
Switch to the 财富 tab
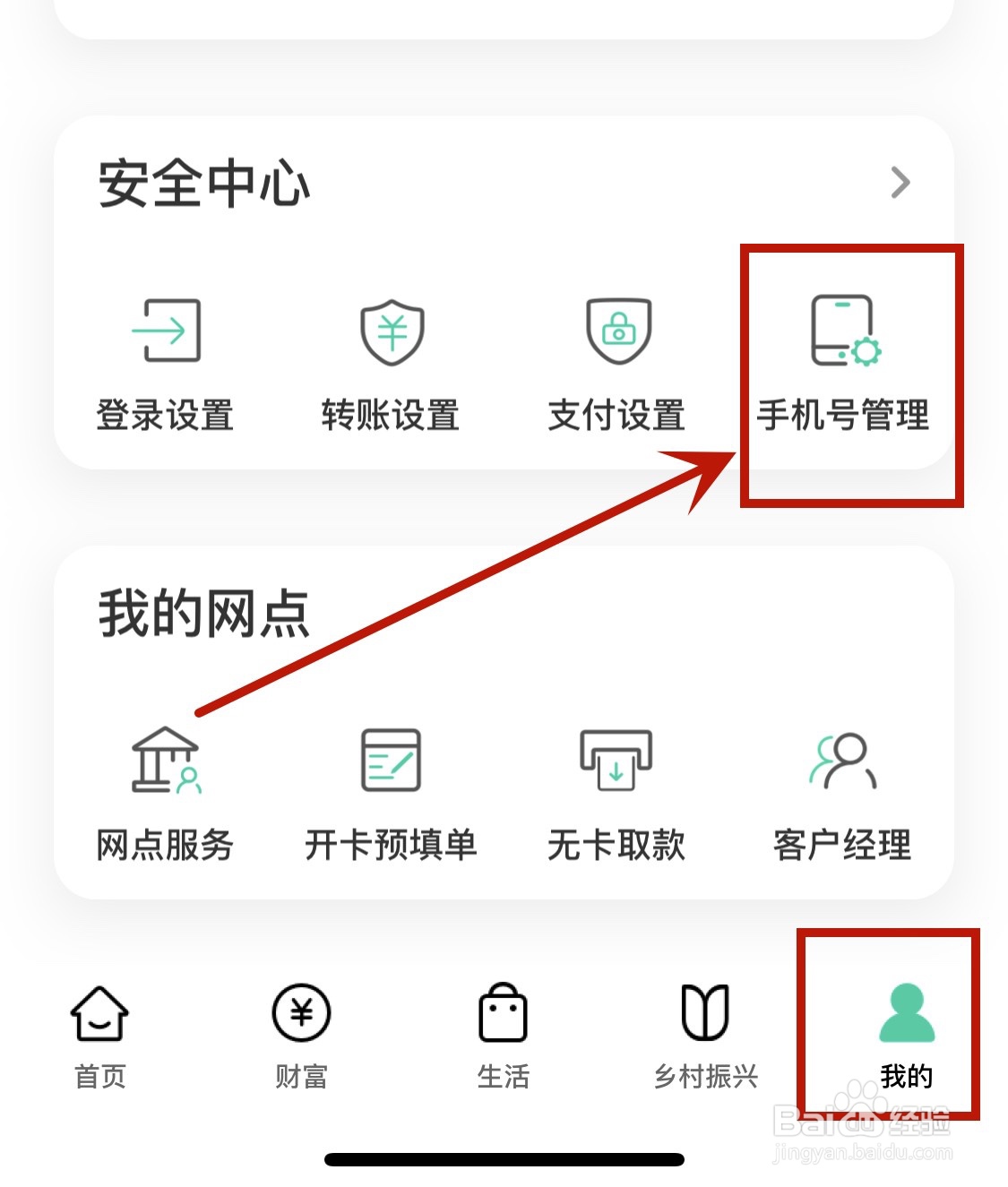point(300,1037)
